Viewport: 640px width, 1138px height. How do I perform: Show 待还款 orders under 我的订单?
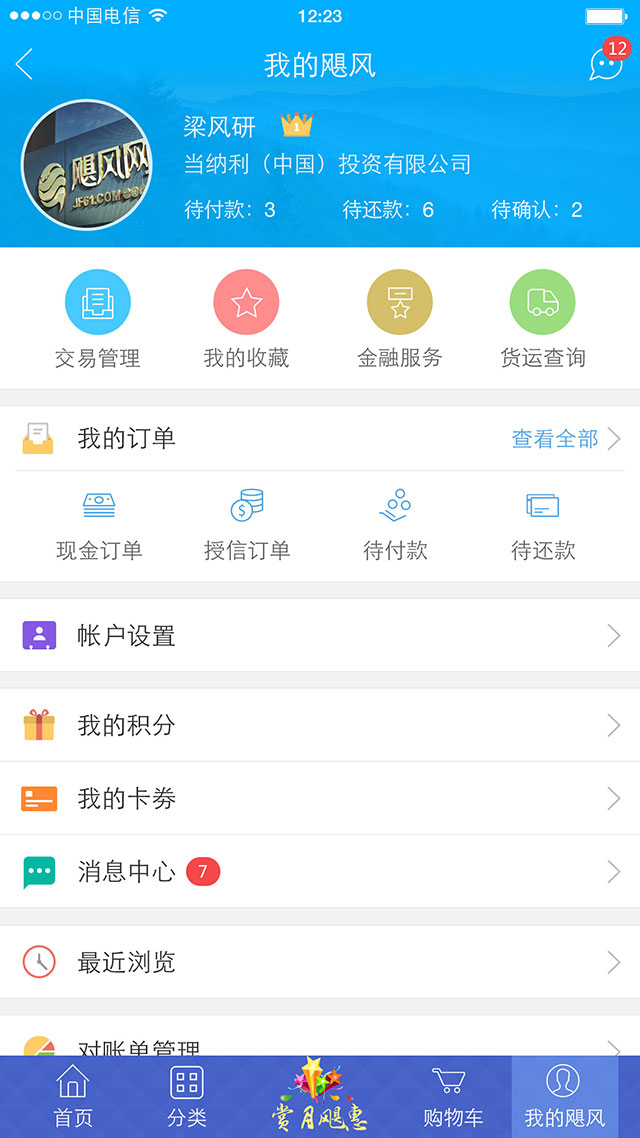[543, 525]
